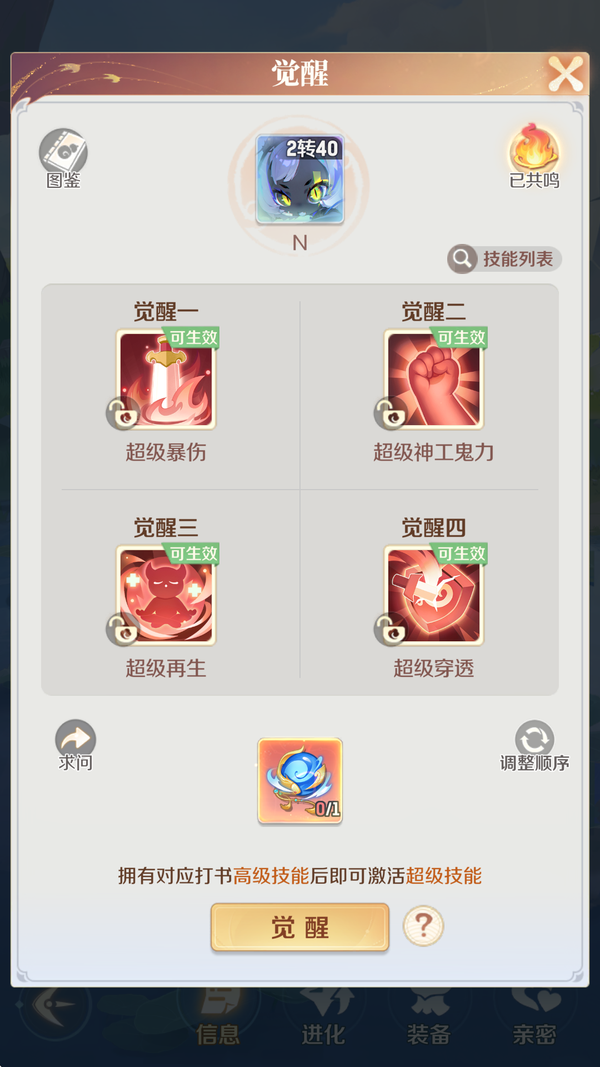
Task: Open the 图鉴 encyclopedia icon
Action: click(x=63, y=153)
